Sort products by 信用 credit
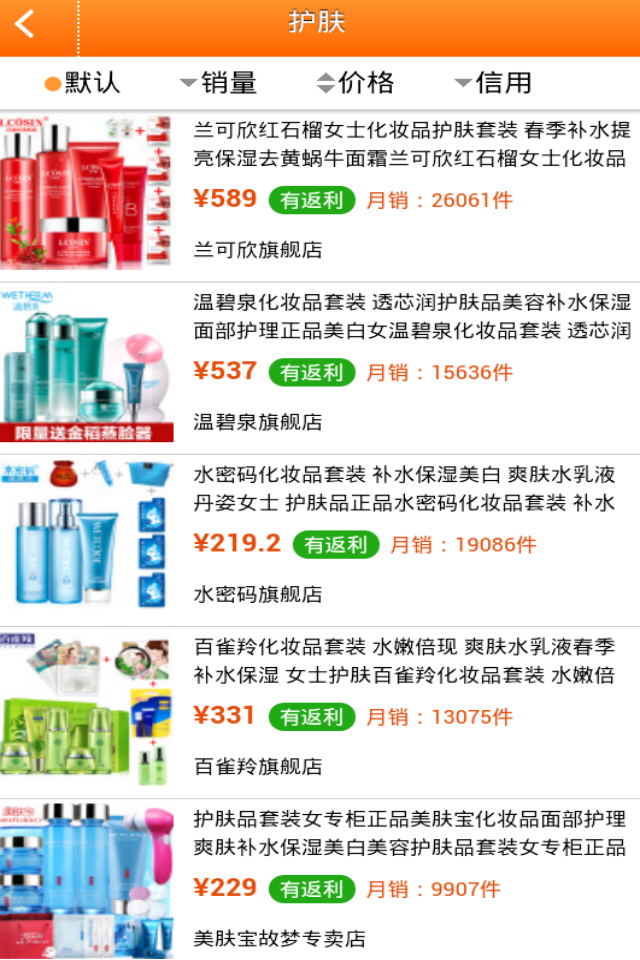The width and height of the screenshot is (640, 960). [493, 83]
